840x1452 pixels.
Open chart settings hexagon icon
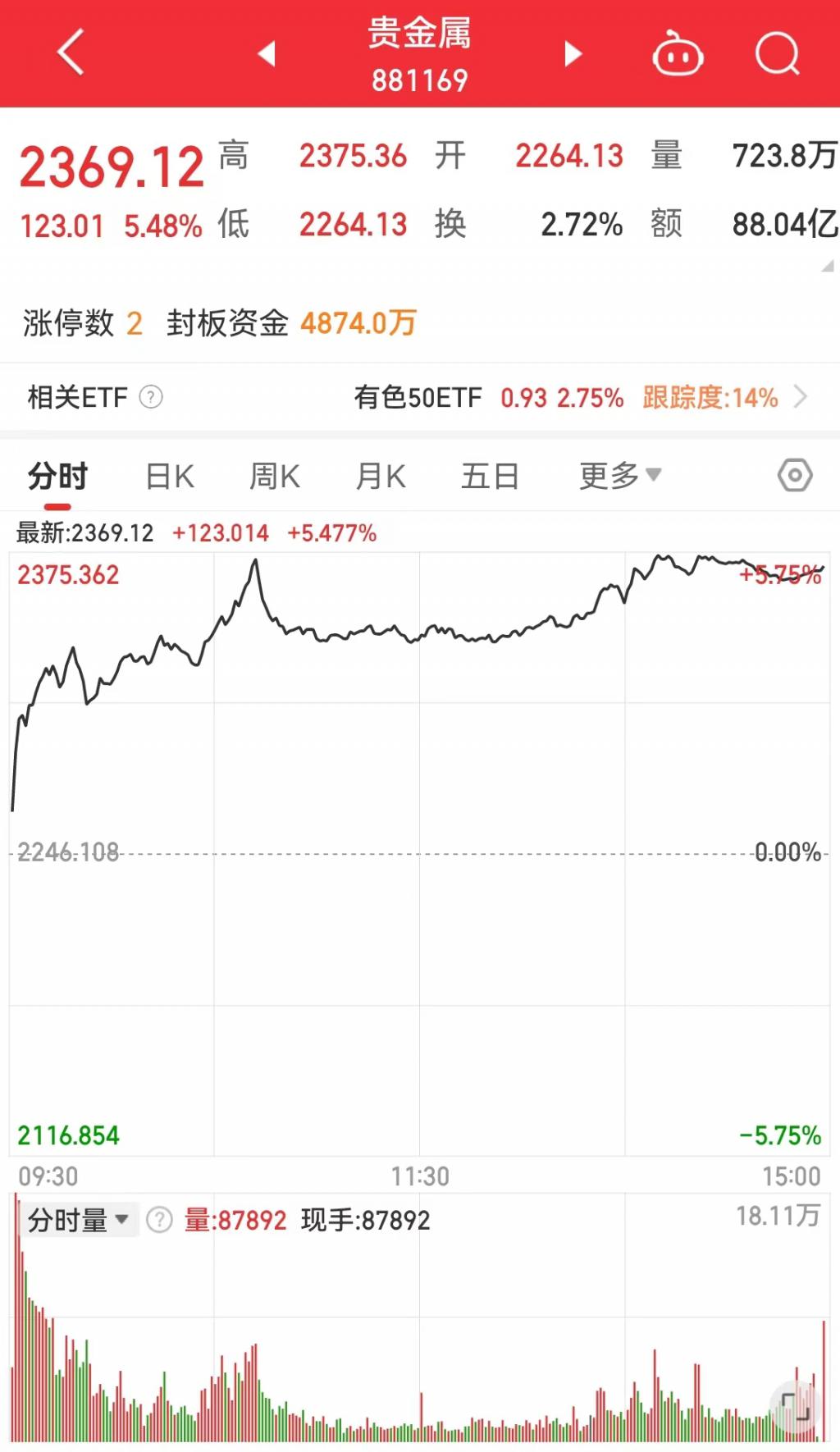[794, 476]
